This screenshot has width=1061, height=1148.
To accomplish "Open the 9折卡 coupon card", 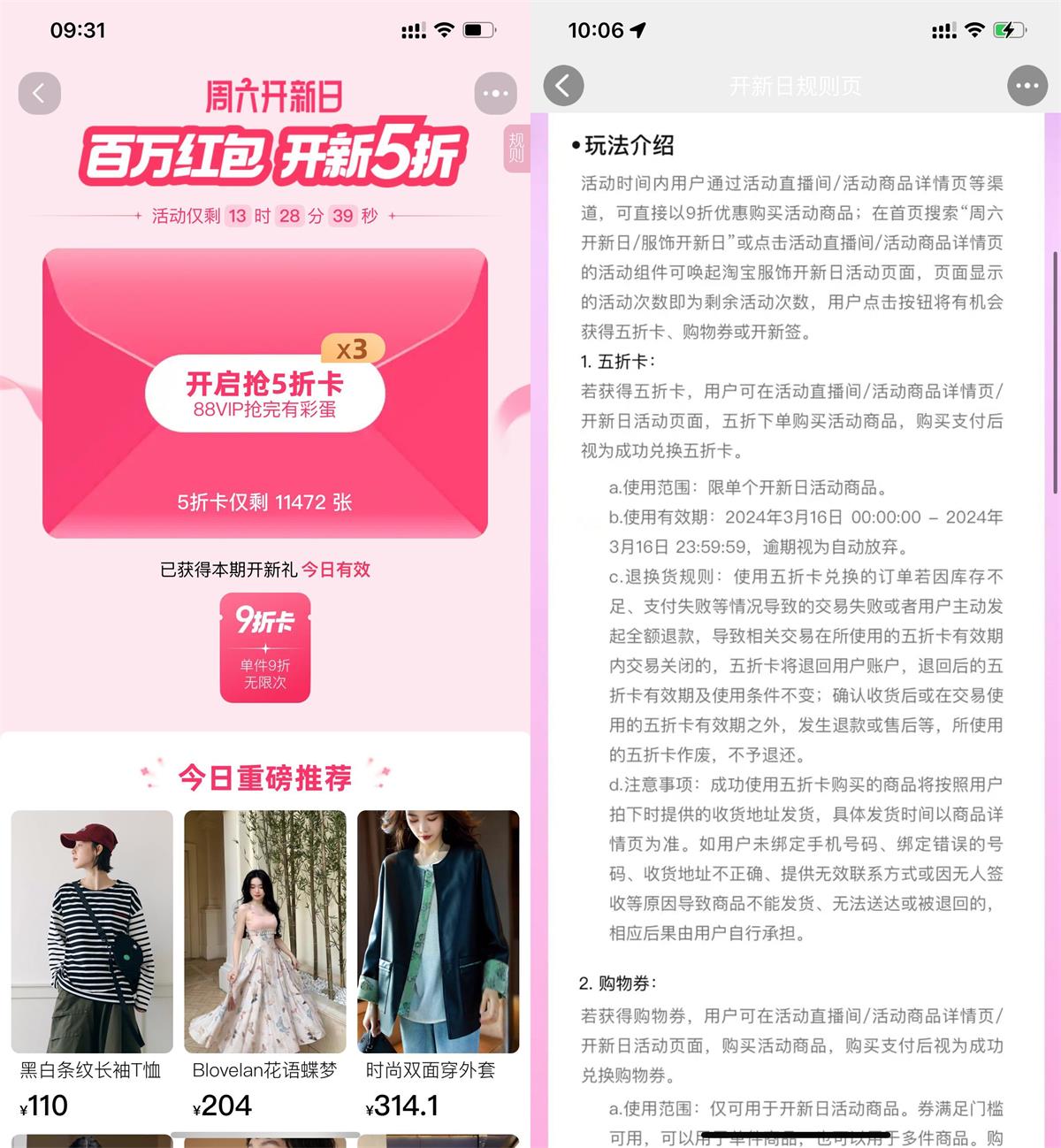I will [x=265, y=647].
